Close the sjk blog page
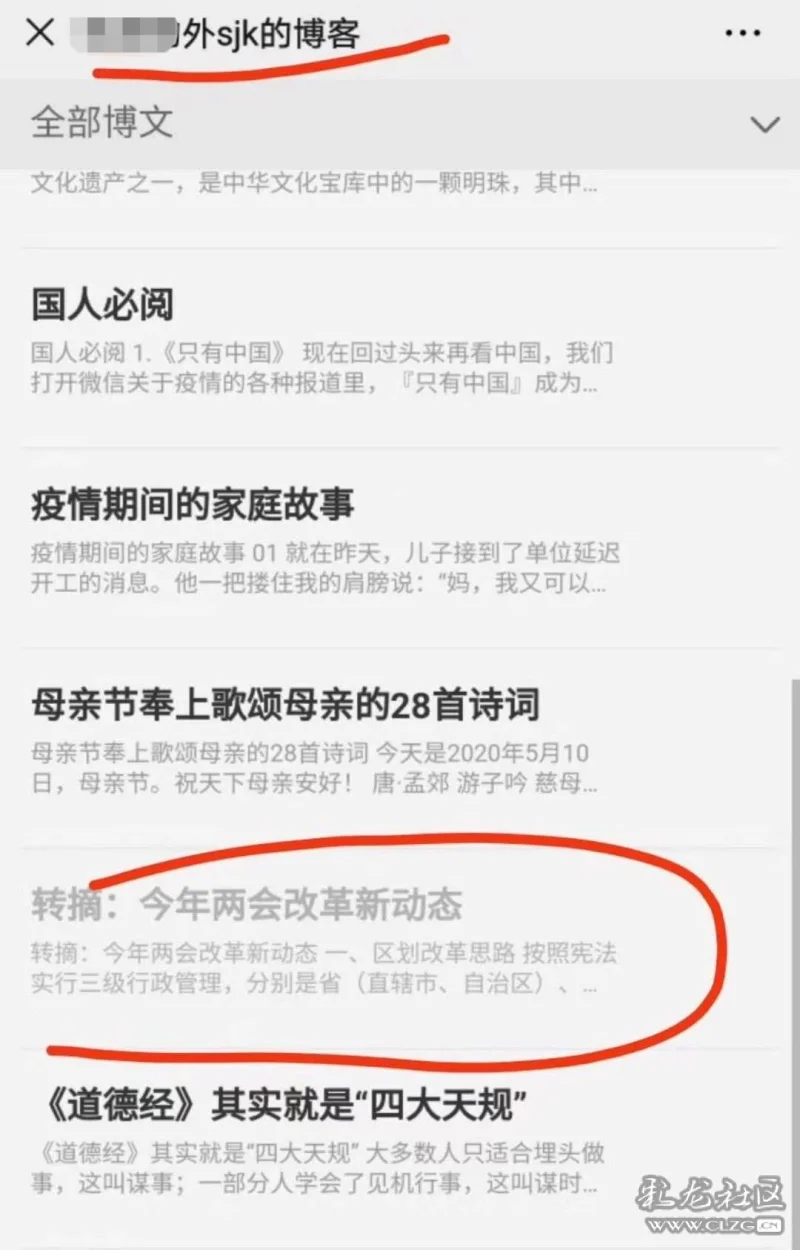 tap(40, 33)
